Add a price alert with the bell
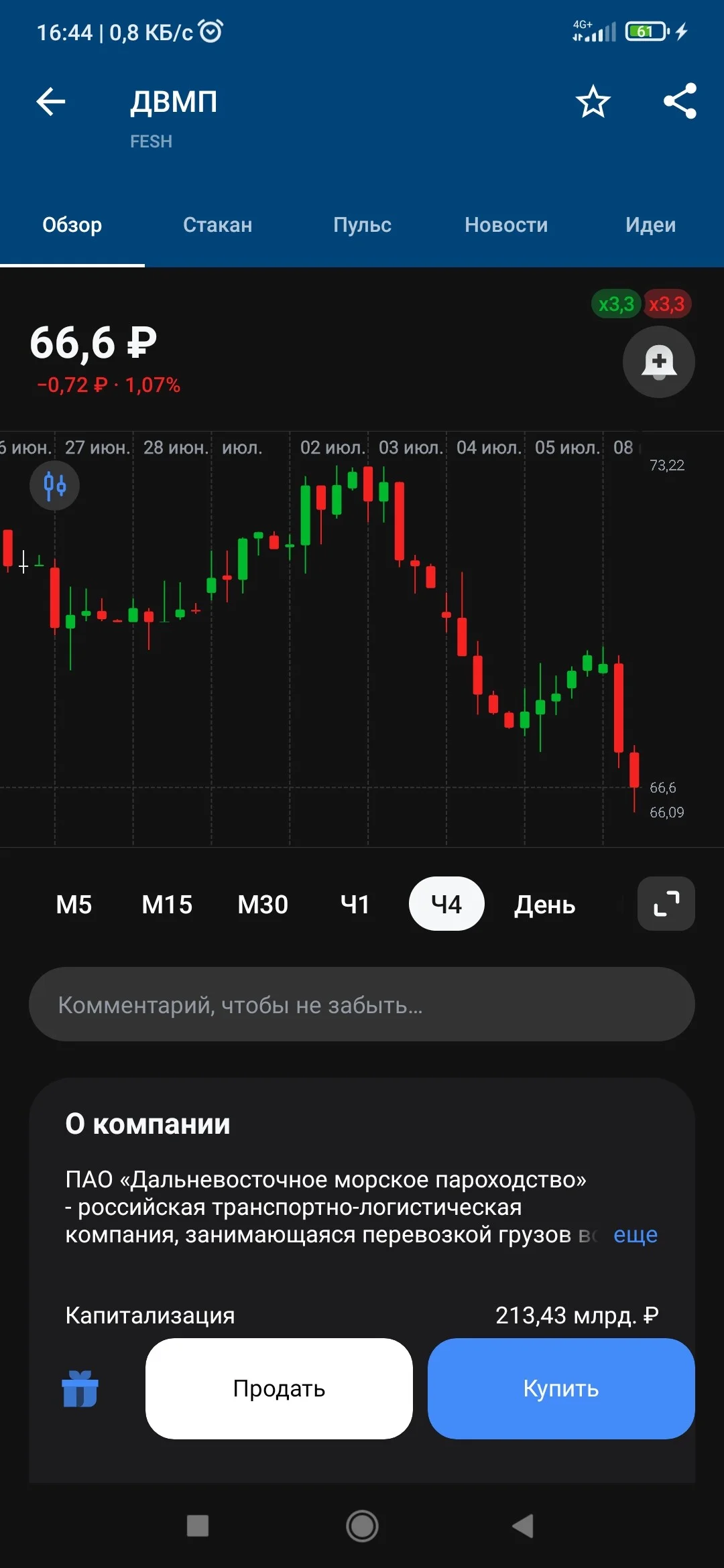Screen dimensions: 724x1568 pyautogui.click(x=658, y=362)
